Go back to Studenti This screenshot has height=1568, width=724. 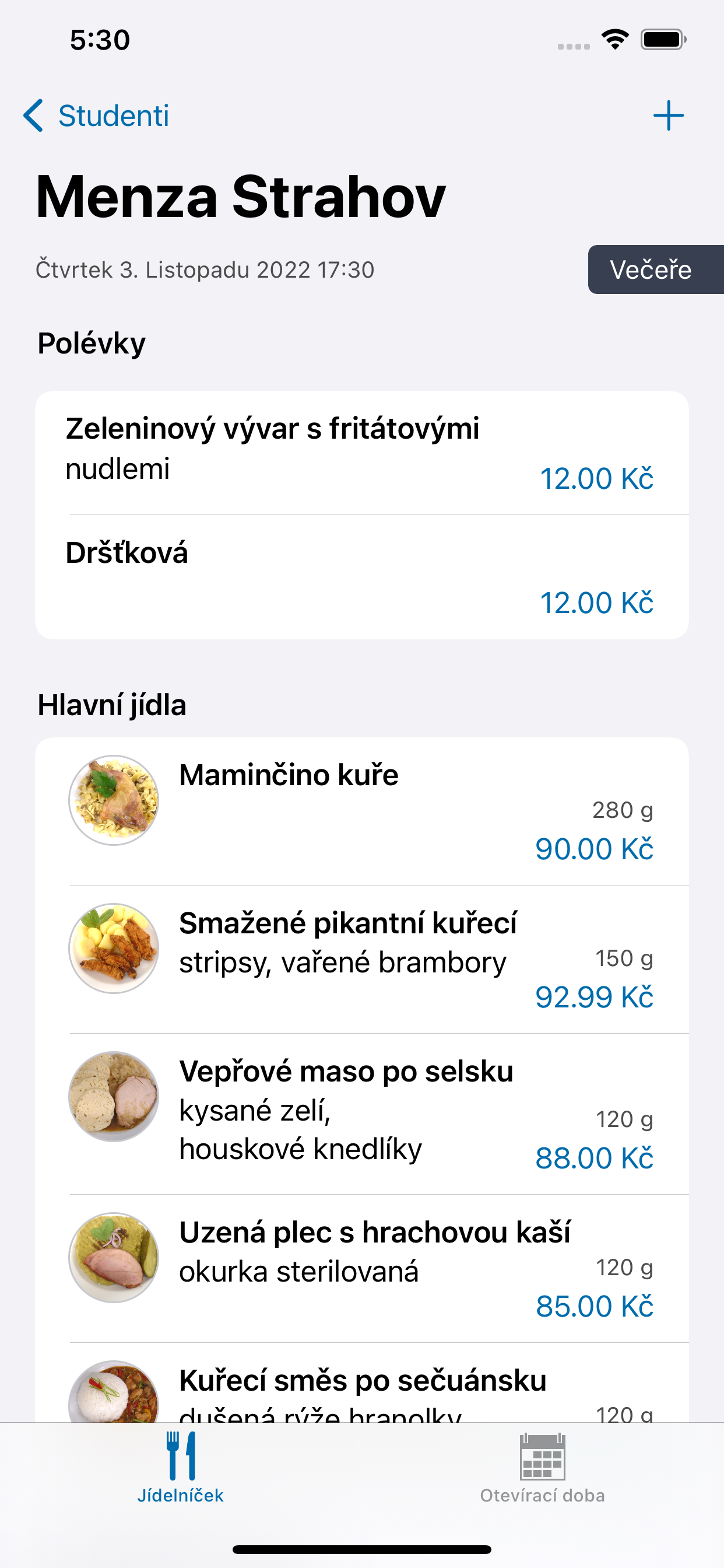pos(96,116)
